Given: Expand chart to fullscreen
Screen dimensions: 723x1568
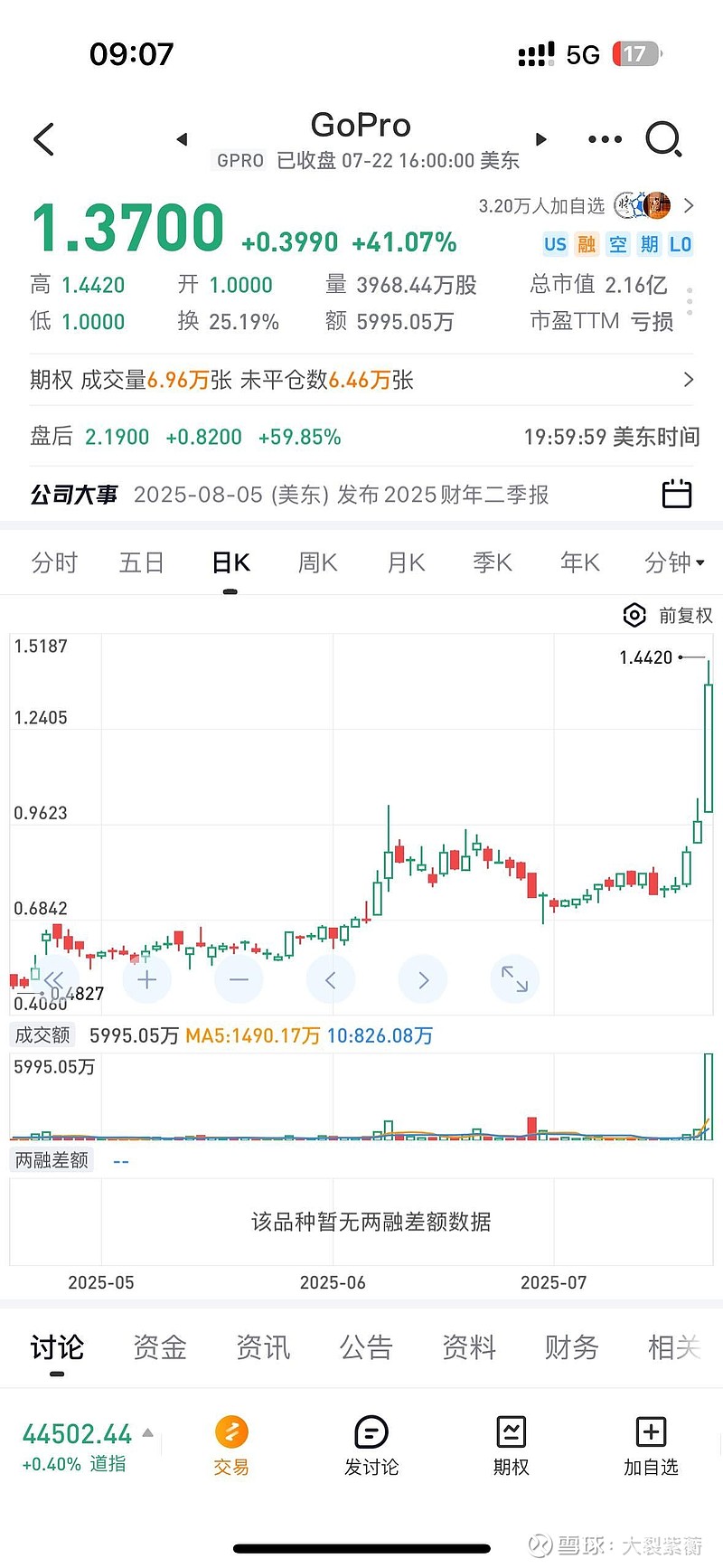Looking at the screenshot, I should [x=515, y=979].
